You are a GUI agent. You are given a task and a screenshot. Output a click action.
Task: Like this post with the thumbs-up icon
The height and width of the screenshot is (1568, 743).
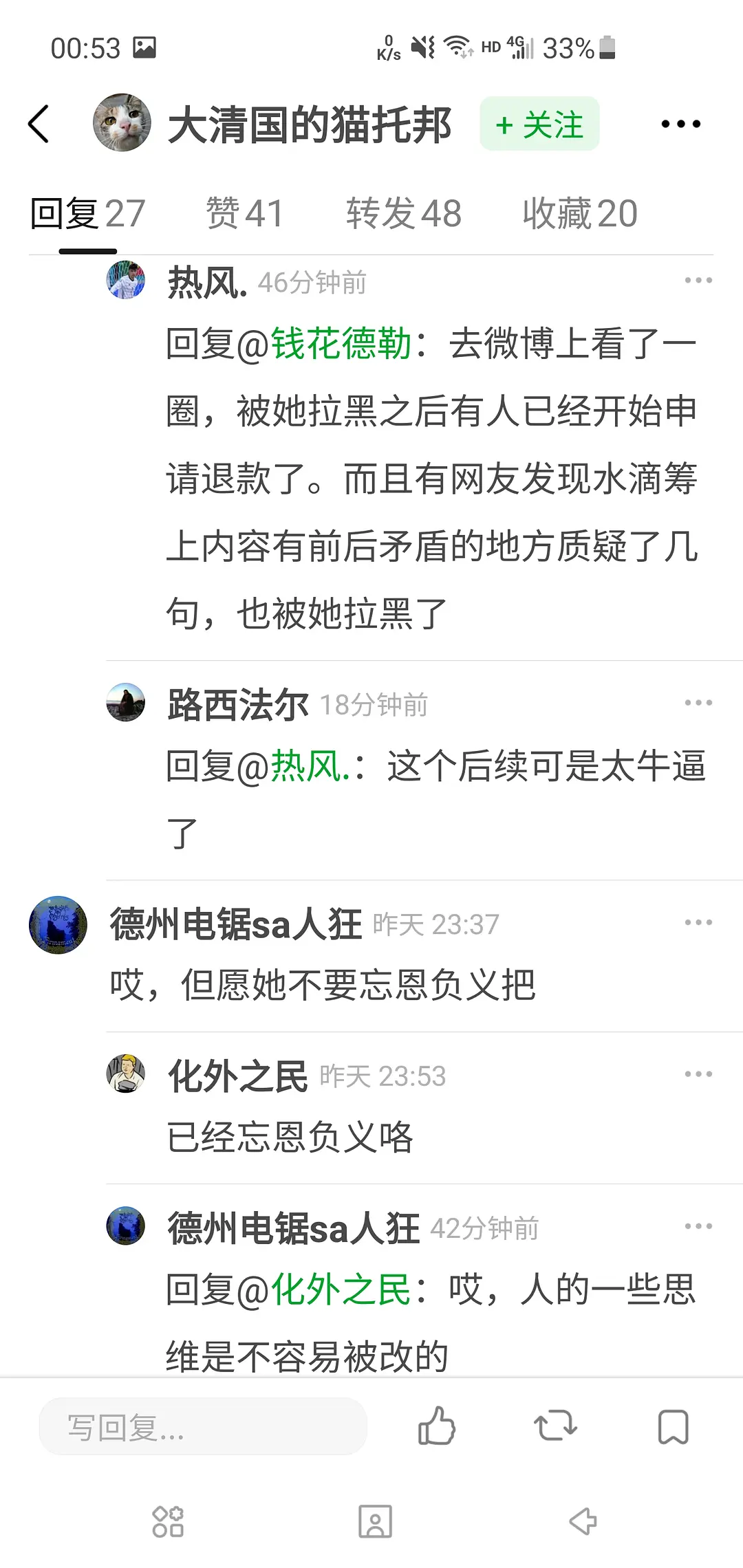coord(436,1426)
